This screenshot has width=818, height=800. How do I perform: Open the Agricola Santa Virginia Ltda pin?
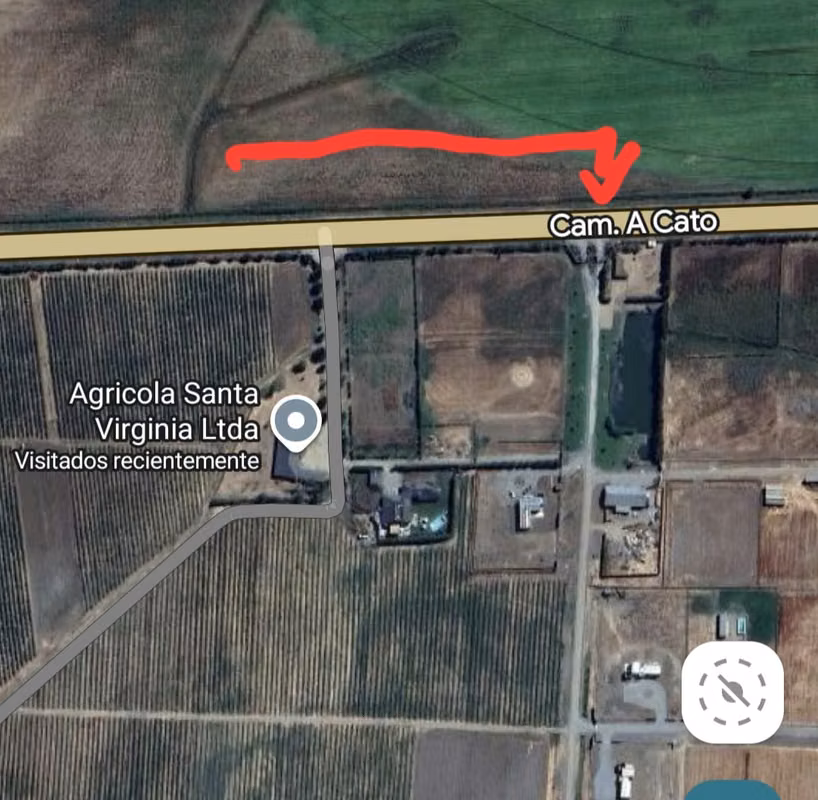296,423
